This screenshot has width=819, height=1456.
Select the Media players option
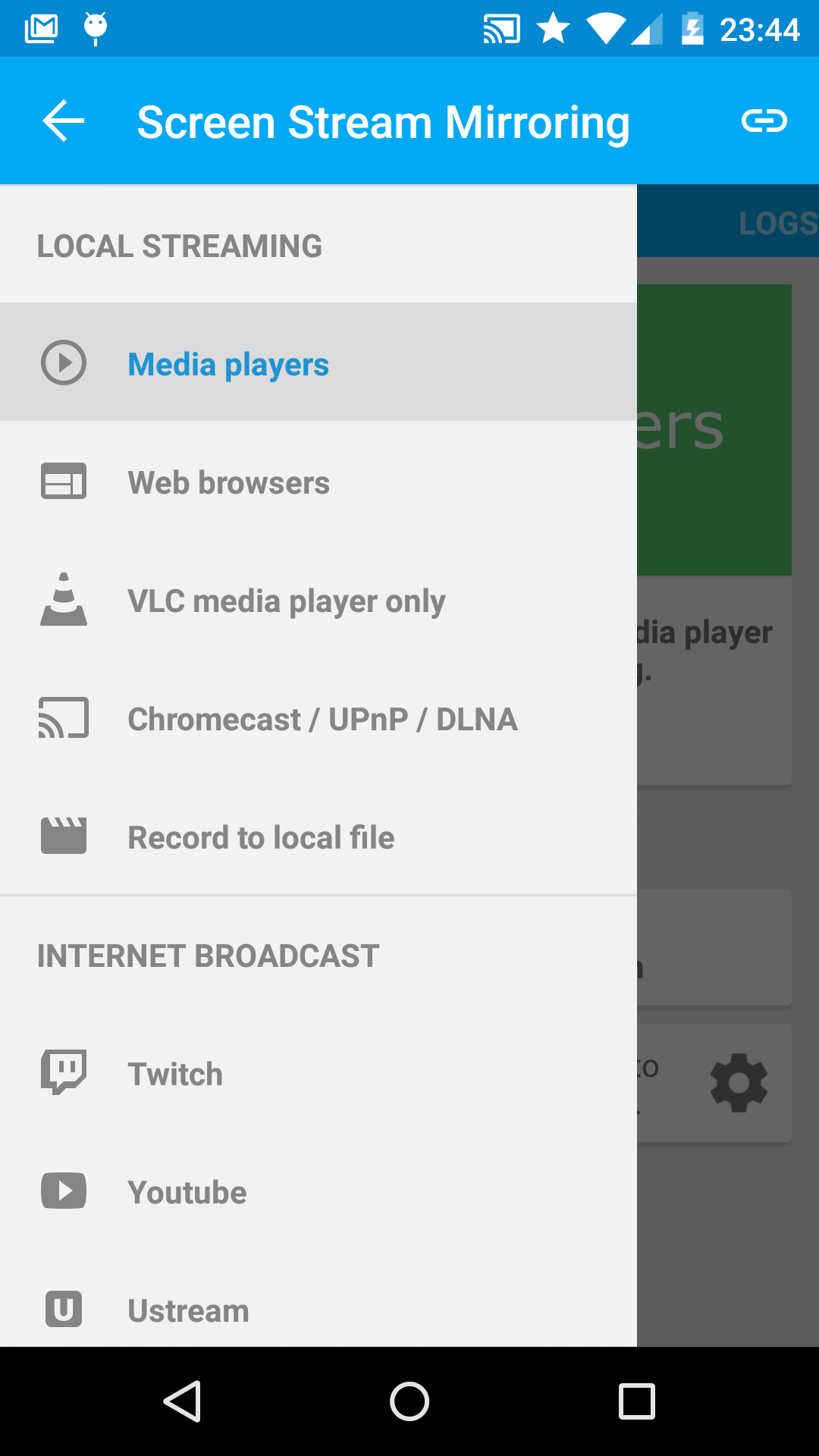click(228, 365)
